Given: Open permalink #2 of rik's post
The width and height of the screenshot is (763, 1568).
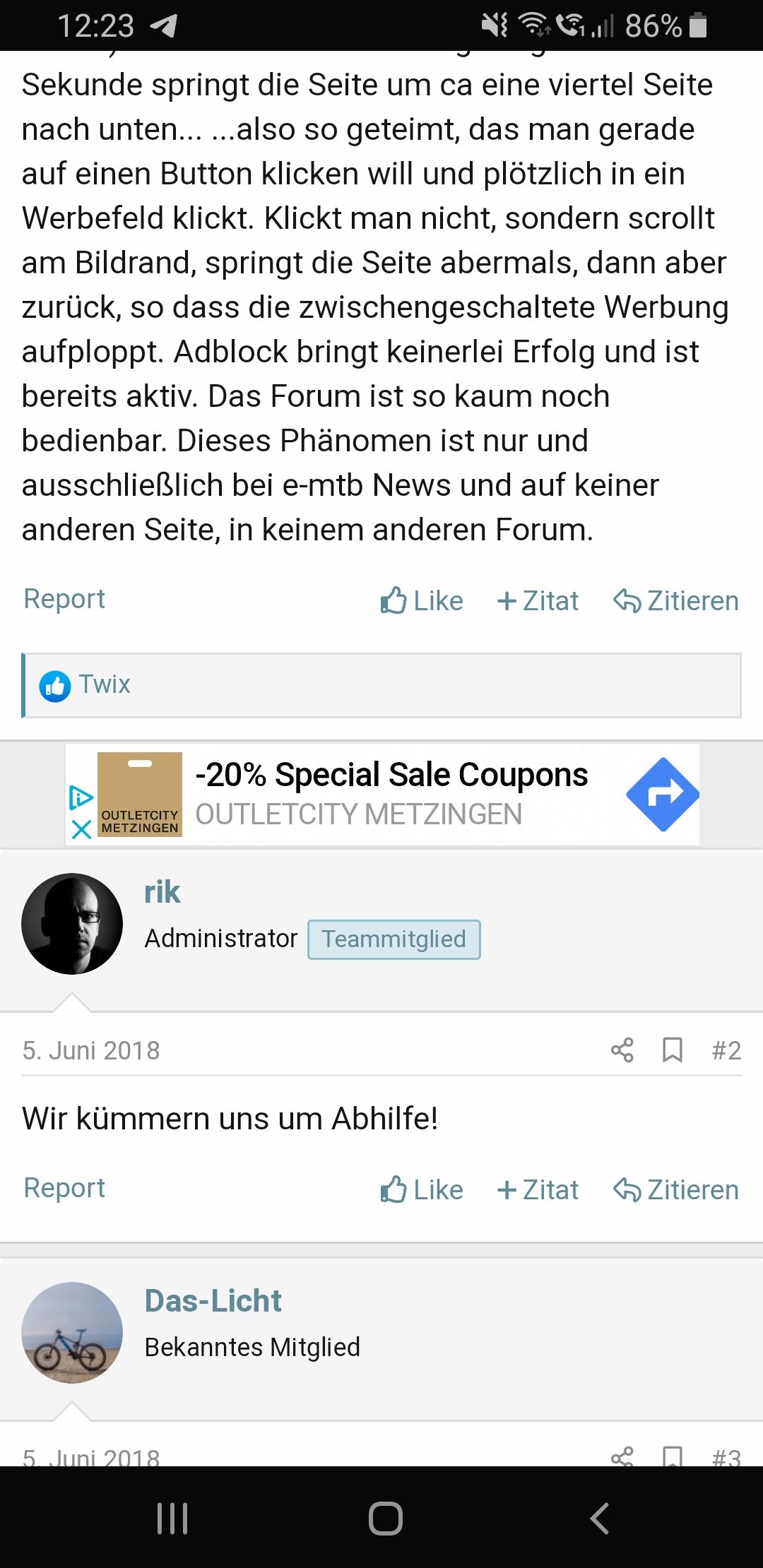Looking at the screenshot, I should 726,1050.
